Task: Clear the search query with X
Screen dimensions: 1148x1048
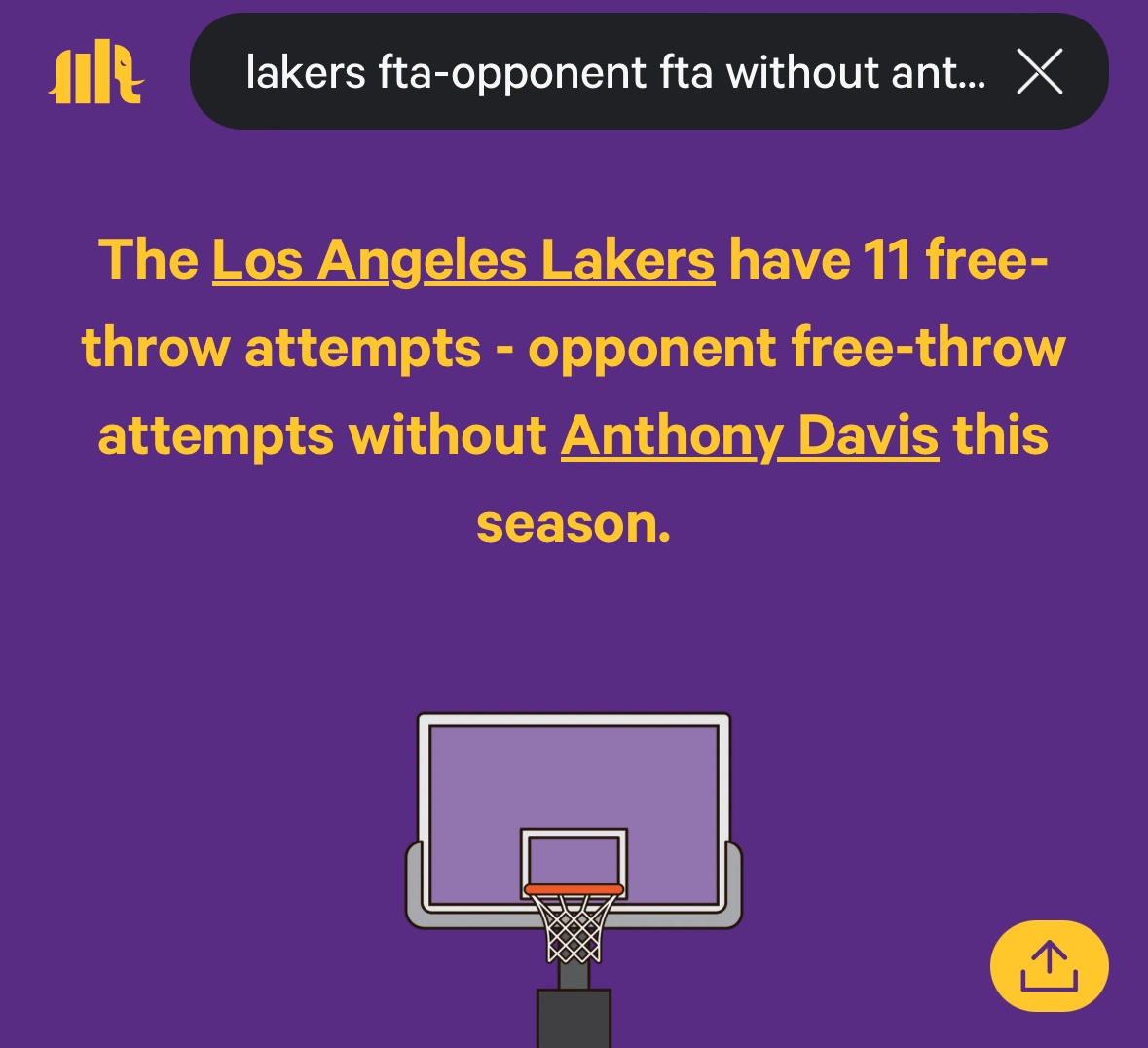Action: [1039, 72]
